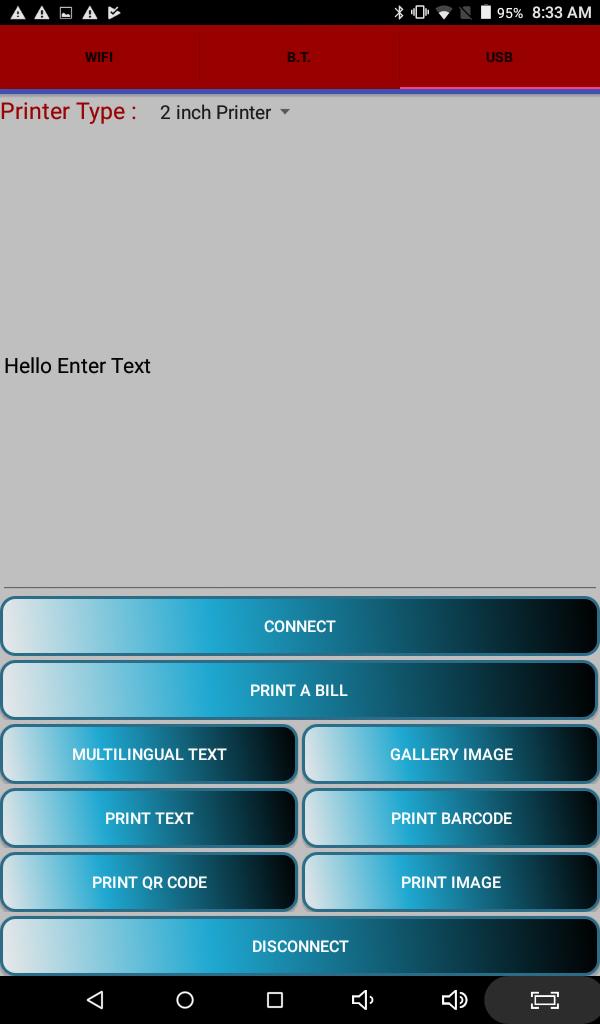
Task: Select PRINT IMAGE
Action: (x=451, y=882)
